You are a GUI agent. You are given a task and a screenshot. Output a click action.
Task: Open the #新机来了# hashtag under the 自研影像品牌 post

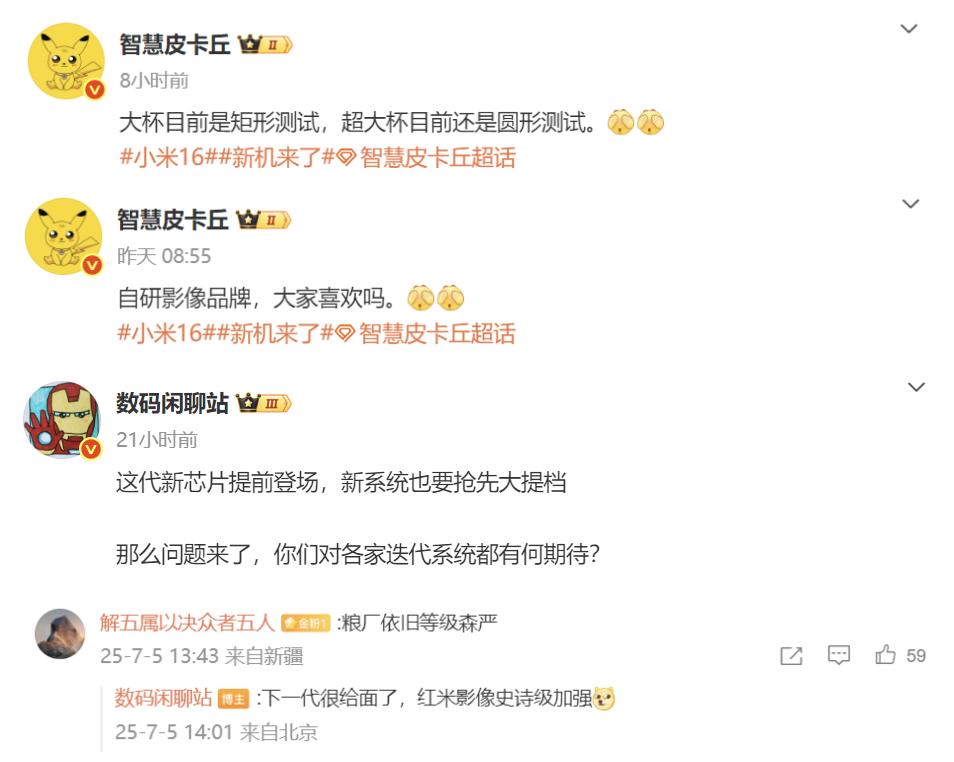tap(267, 333)
